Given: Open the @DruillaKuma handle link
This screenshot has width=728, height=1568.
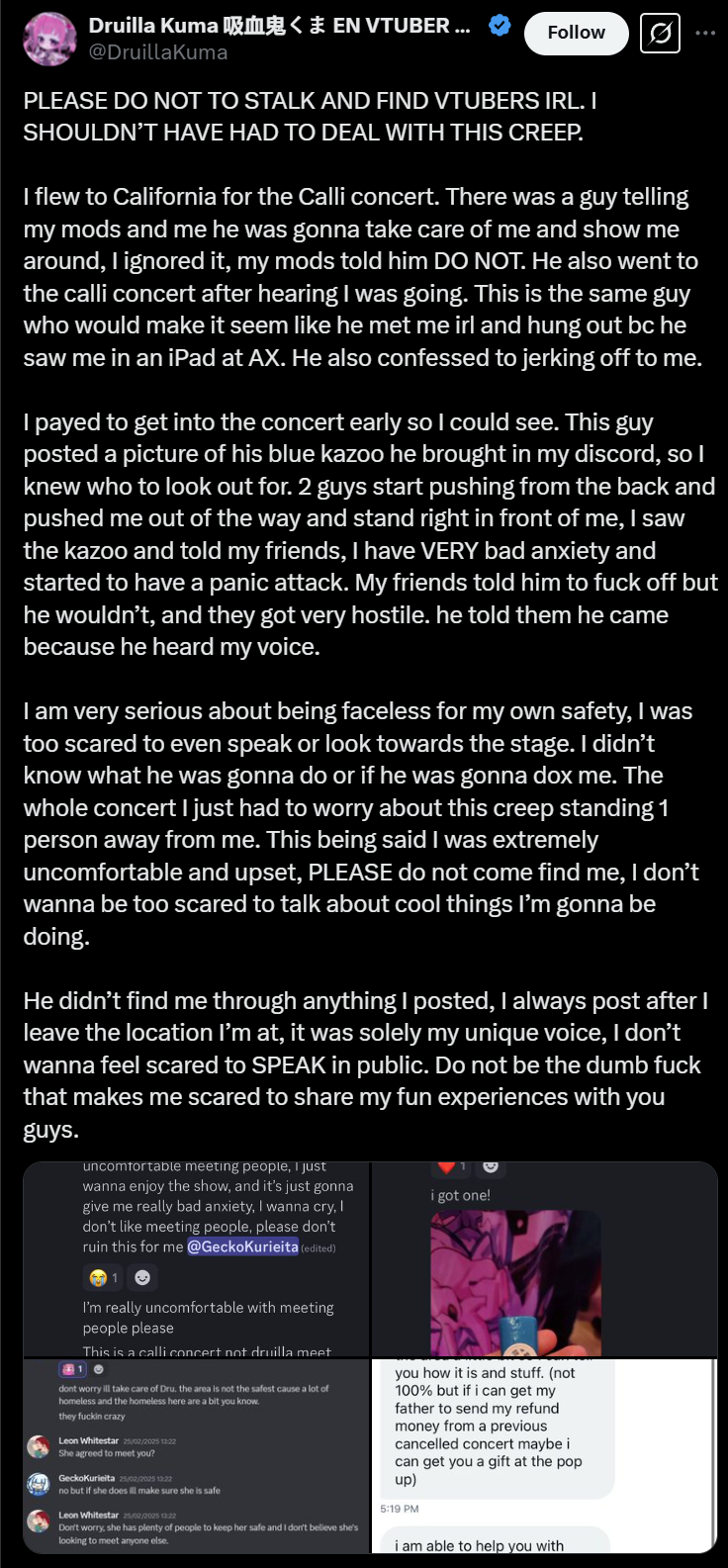Looking at the screenshot, I should click(x=158, y=52).
